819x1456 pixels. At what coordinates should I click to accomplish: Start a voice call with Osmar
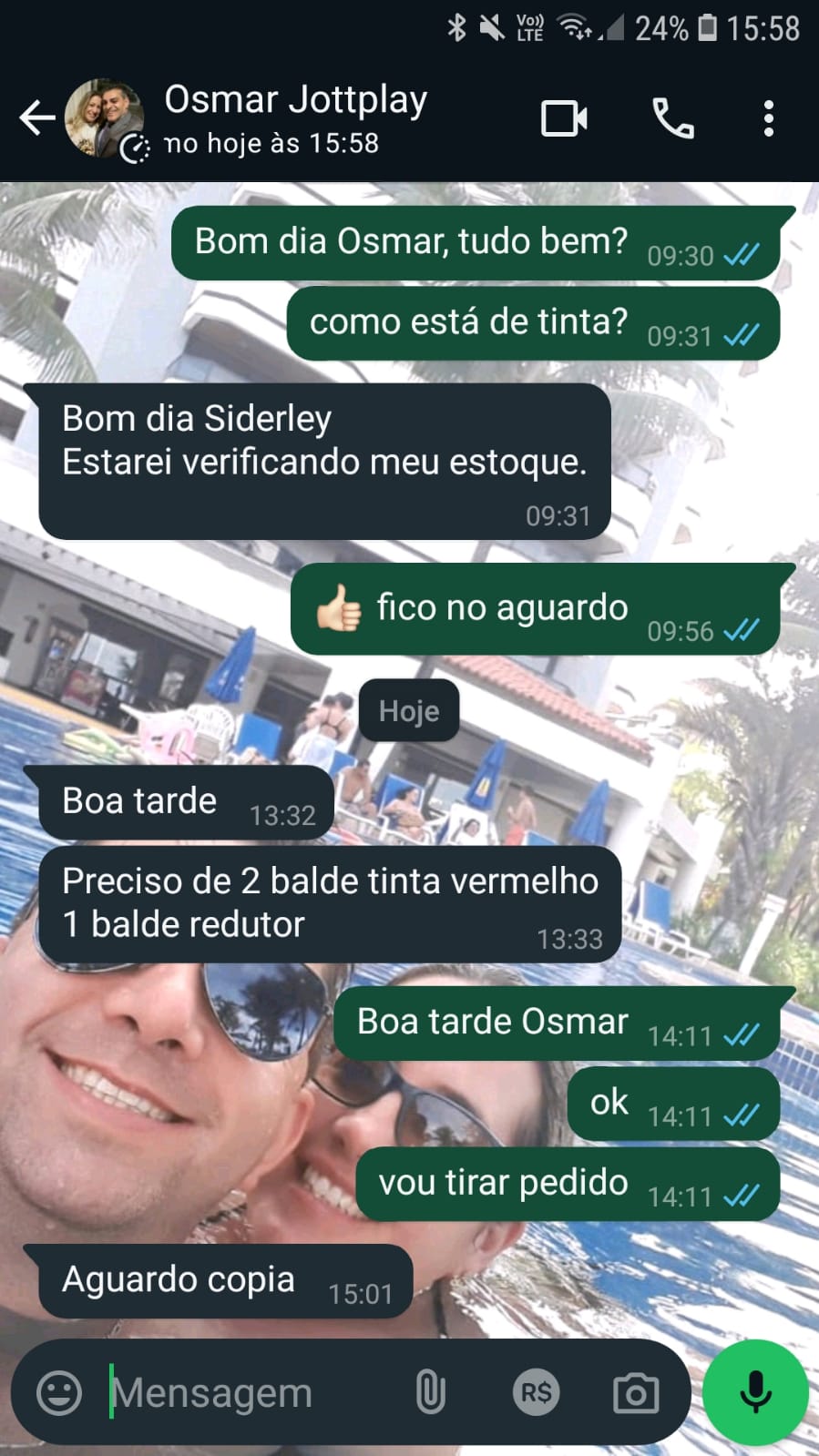click(x=673, y=118)
